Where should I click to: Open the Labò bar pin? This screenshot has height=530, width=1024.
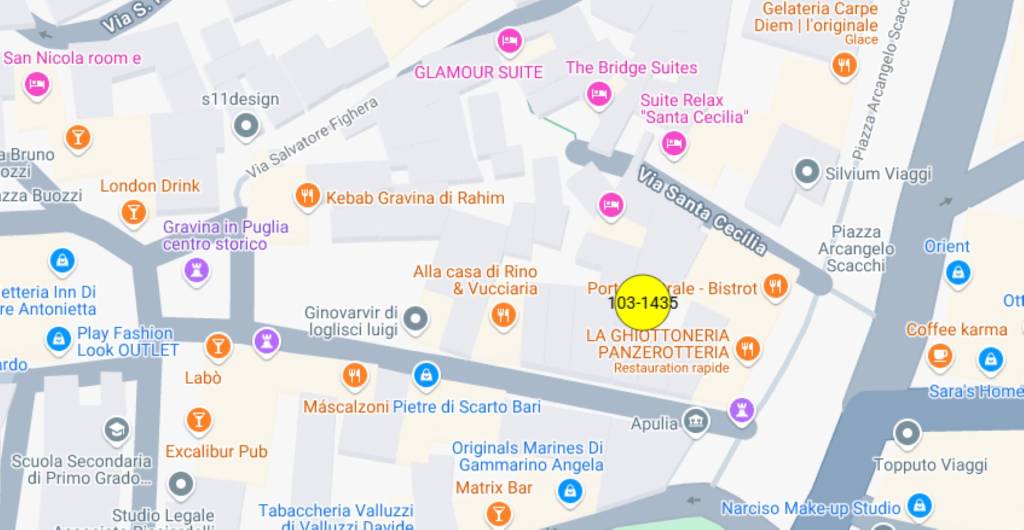point(217,347)
